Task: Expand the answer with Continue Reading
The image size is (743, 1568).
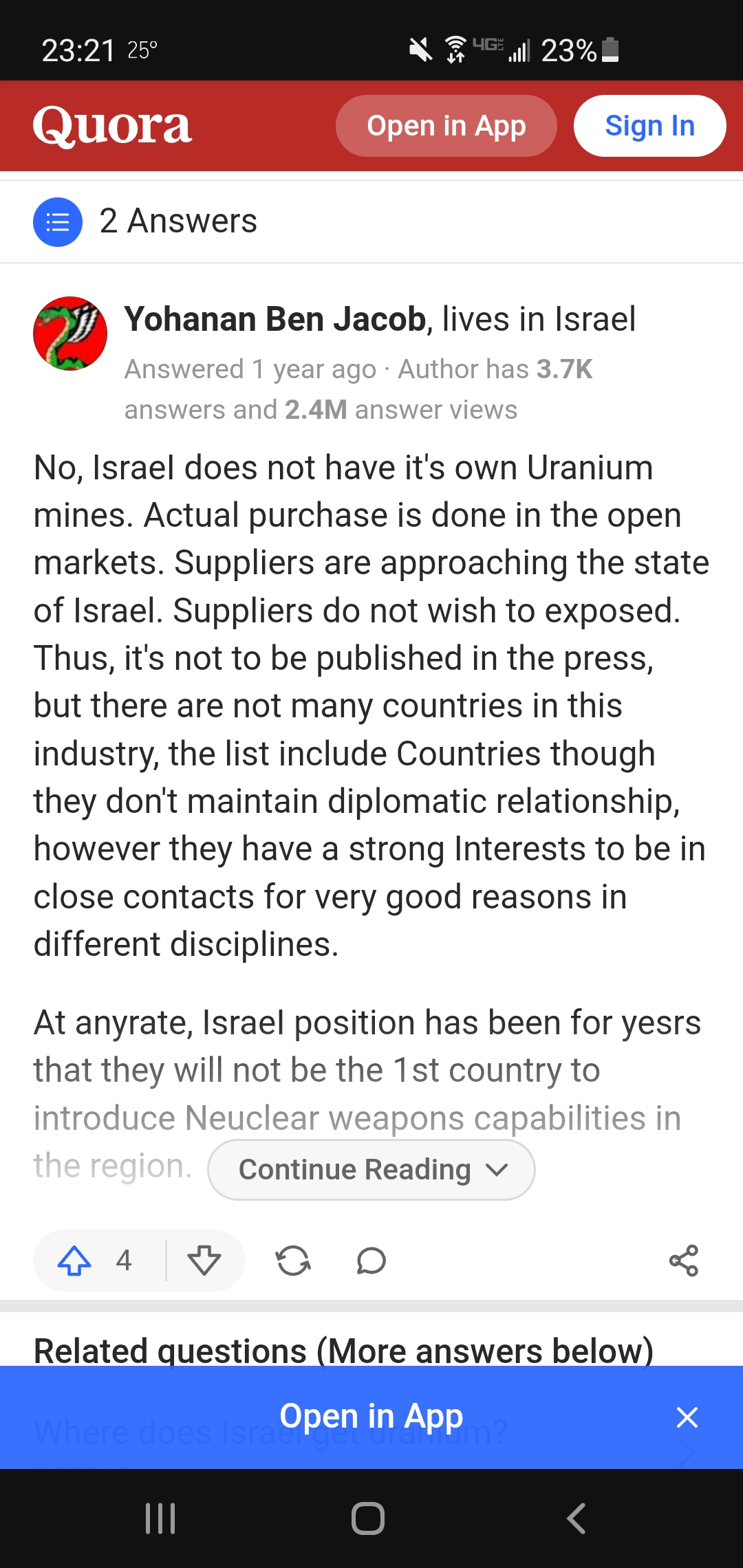Action: click(x=371, y=1170)
